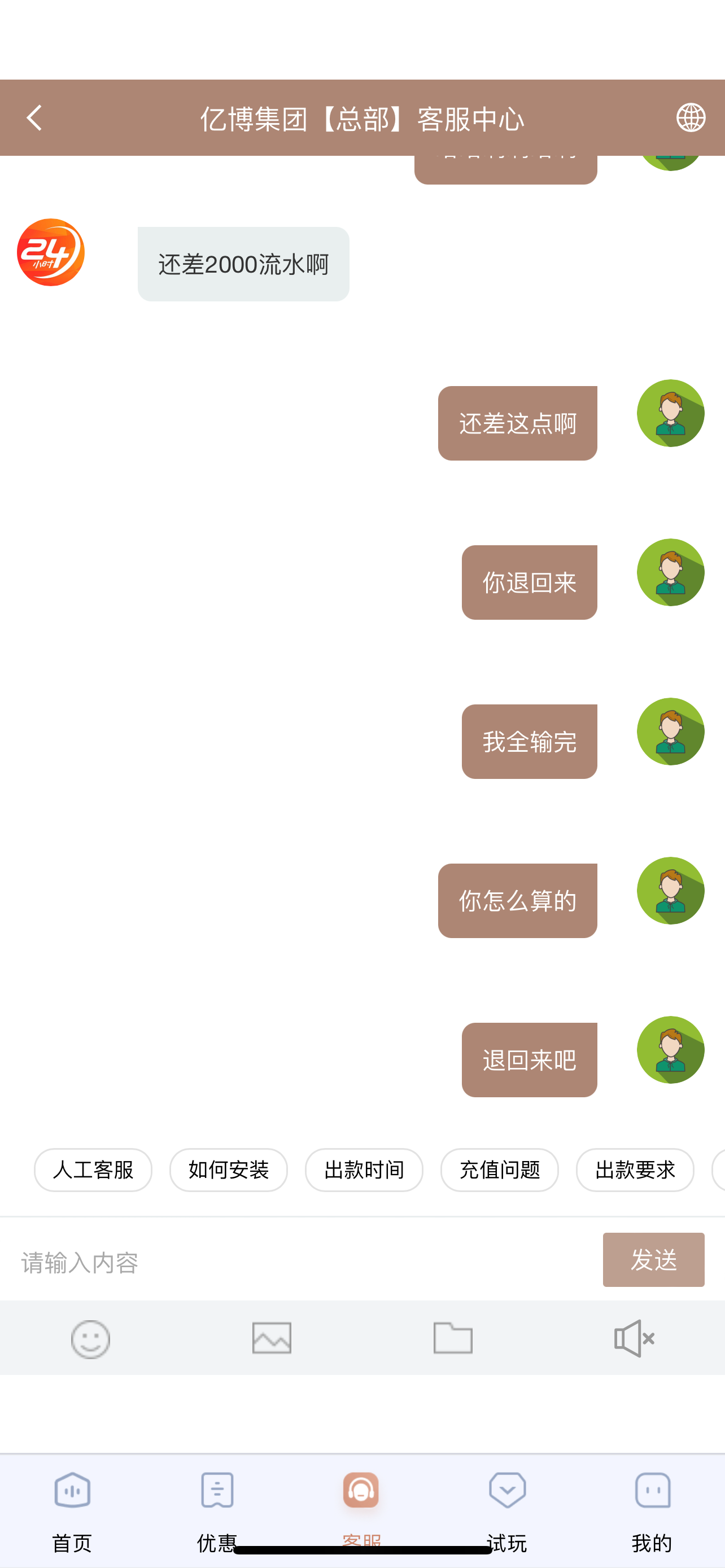Tap the 出款要求 chip
This screenshot has height=1568, width=725.
(635, 1170)
